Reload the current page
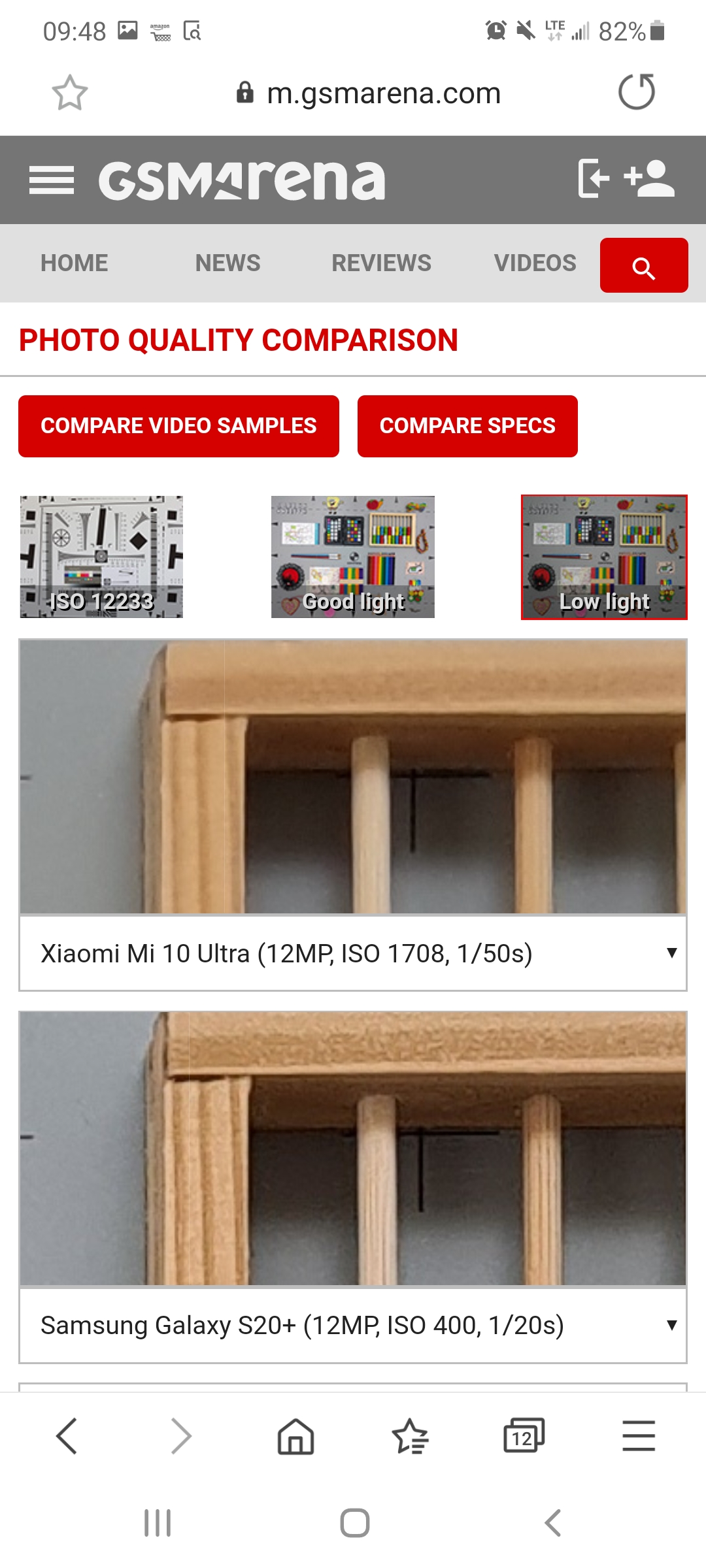 pos(636,92)
